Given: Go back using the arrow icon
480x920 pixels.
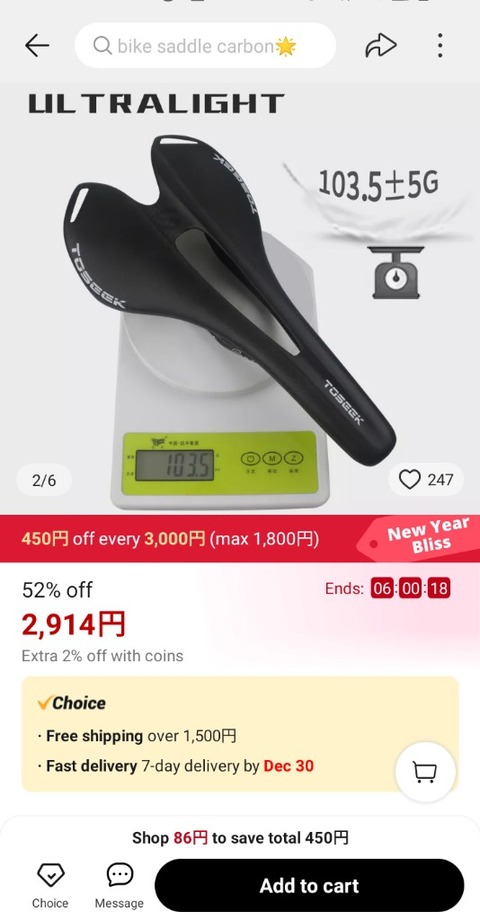Looking at the screenshot, I should [x=37, y=45].
